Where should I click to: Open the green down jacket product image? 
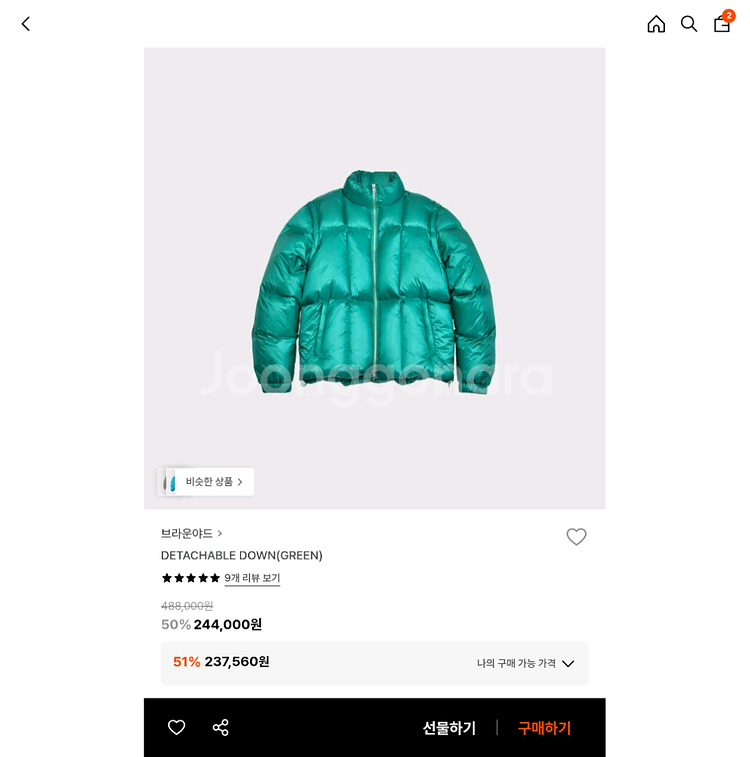click(374, 280)
